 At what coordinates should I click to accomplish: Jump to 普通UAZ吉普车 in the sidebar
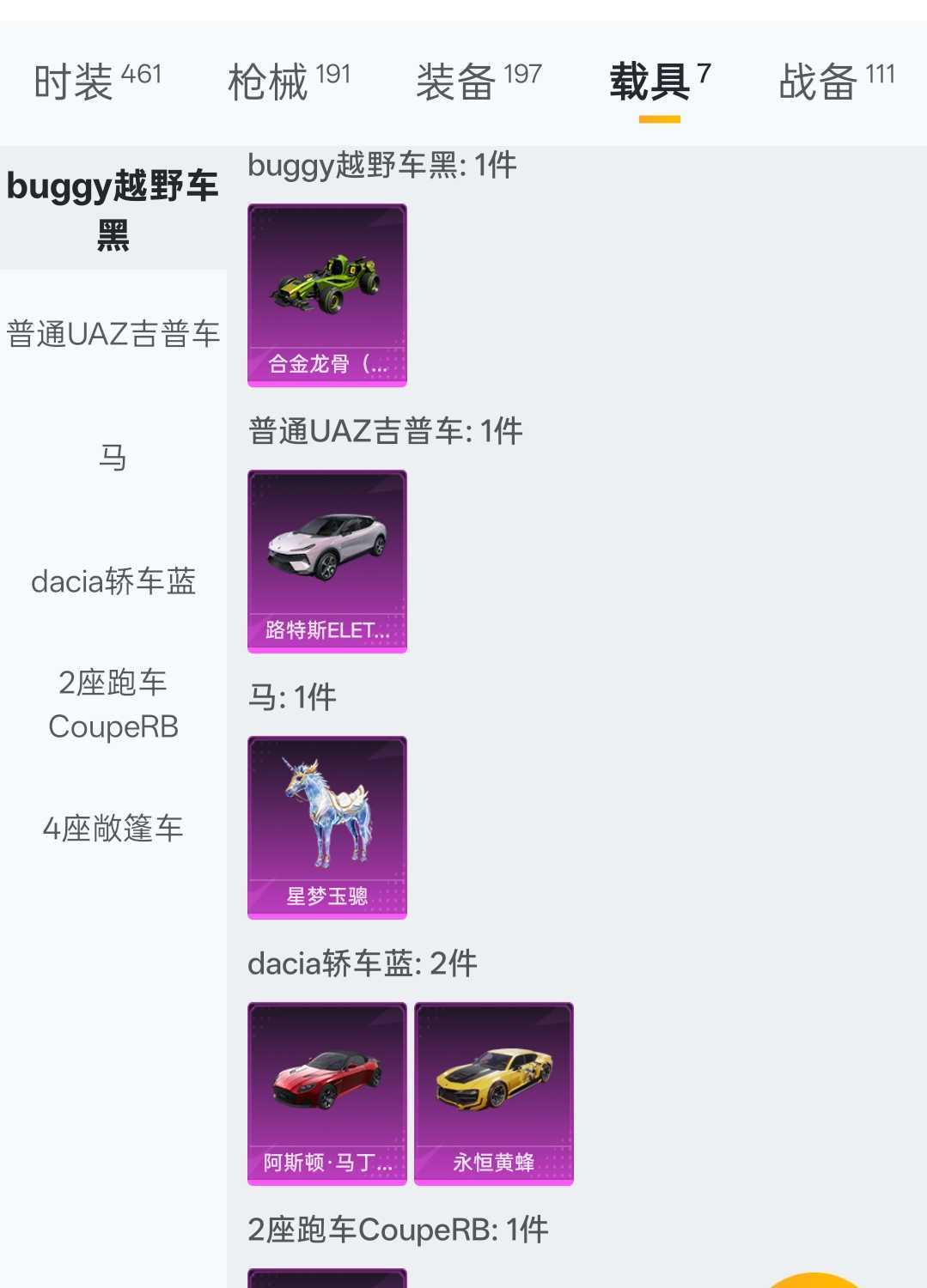point(113,334)
